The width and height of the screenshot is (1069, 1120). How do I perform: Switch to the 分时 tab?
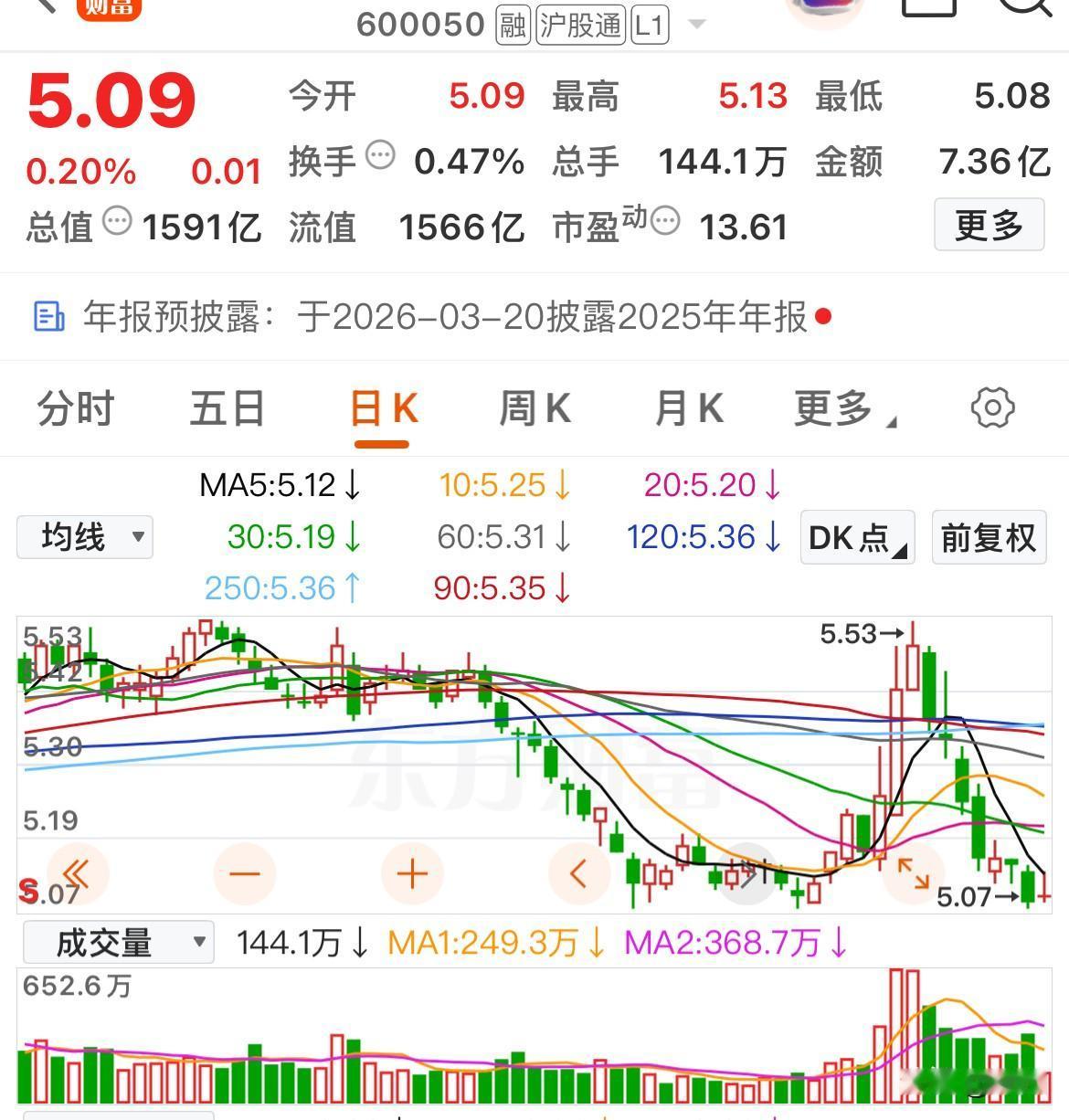click(x=76, y=408)
